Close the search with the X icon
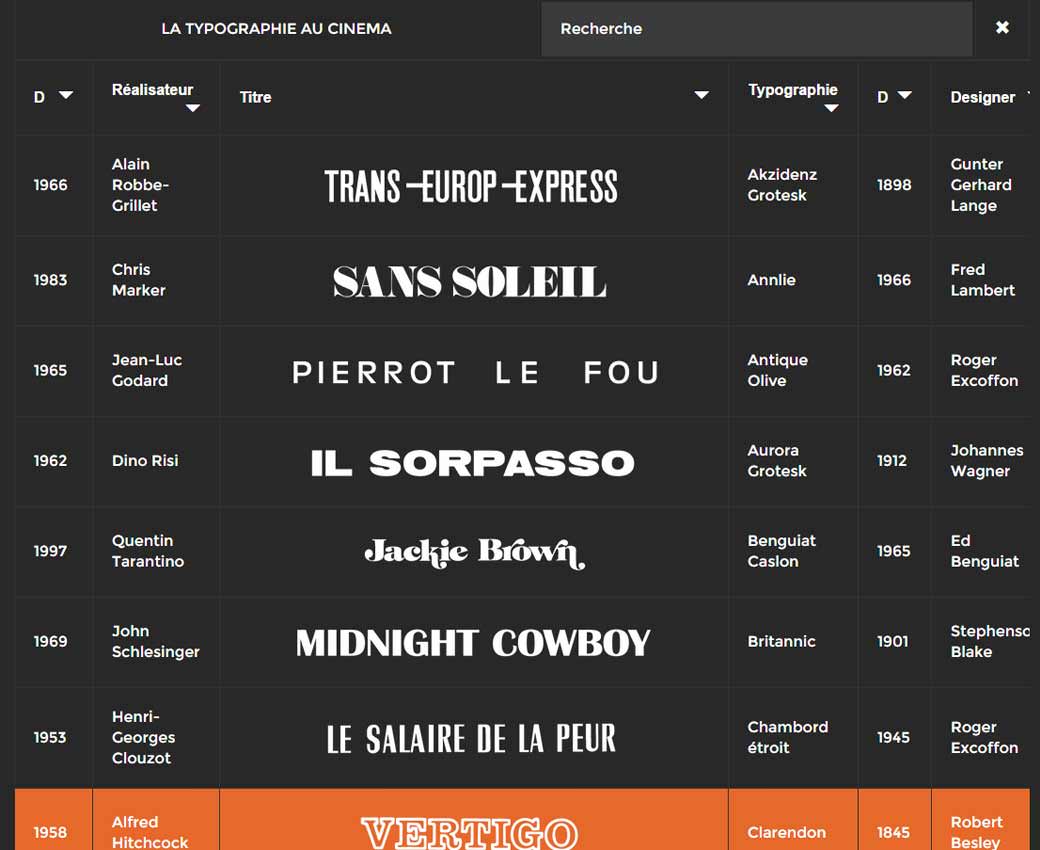1040x850 pixels. [1002, 28]
